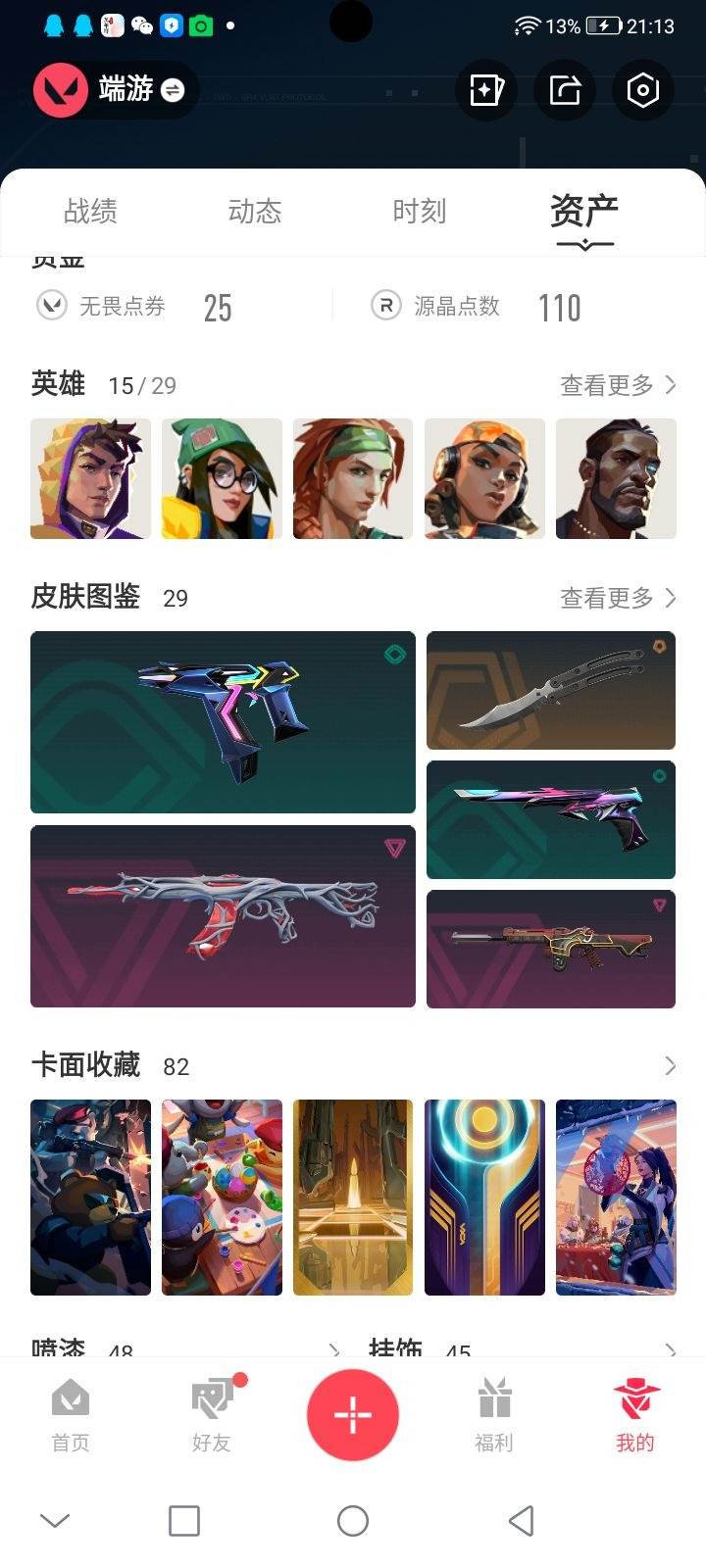Tap the red plus create button
This screenshot has height=1568, width=706.
(x=353, y=1414)
